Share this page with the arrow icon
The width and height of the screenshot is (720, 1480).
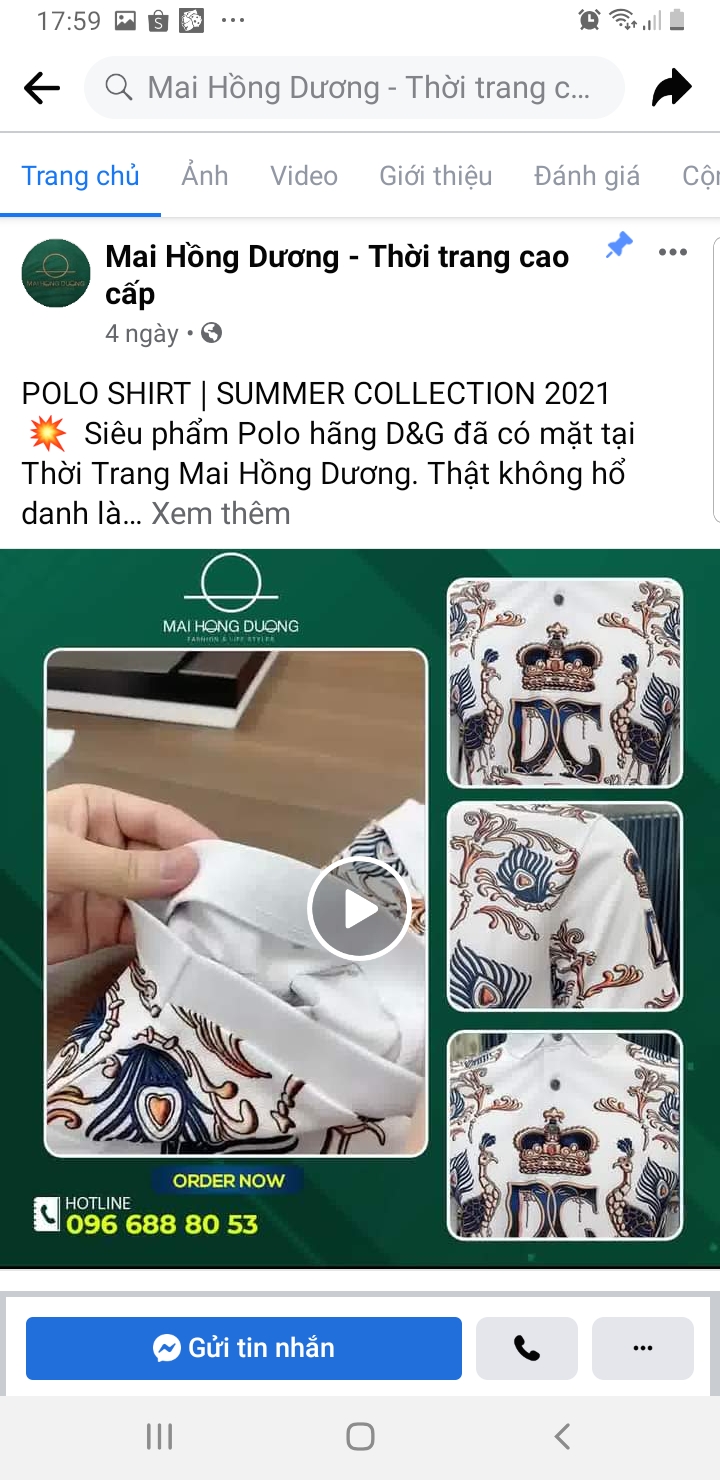click(x=671, y=88)
